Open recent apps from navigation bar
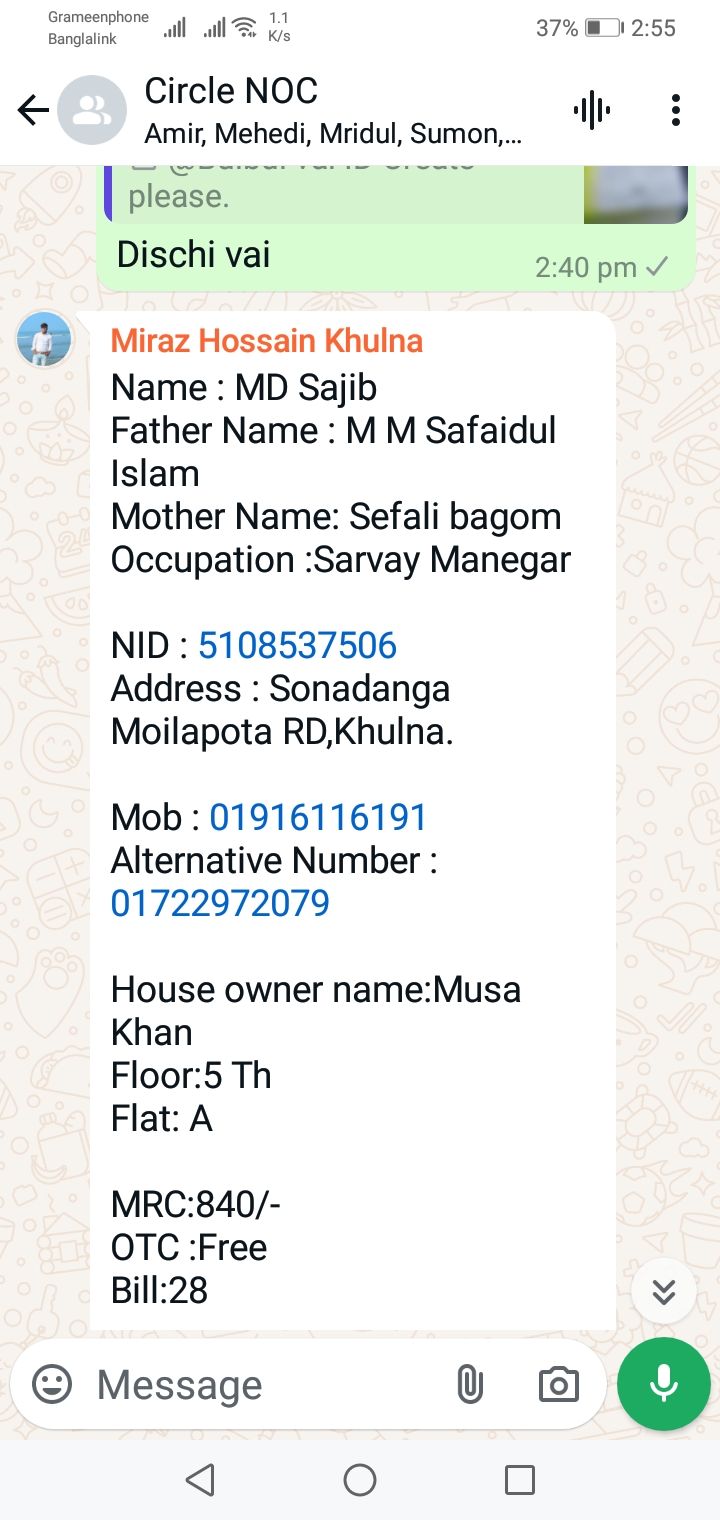 [520, 1480]
